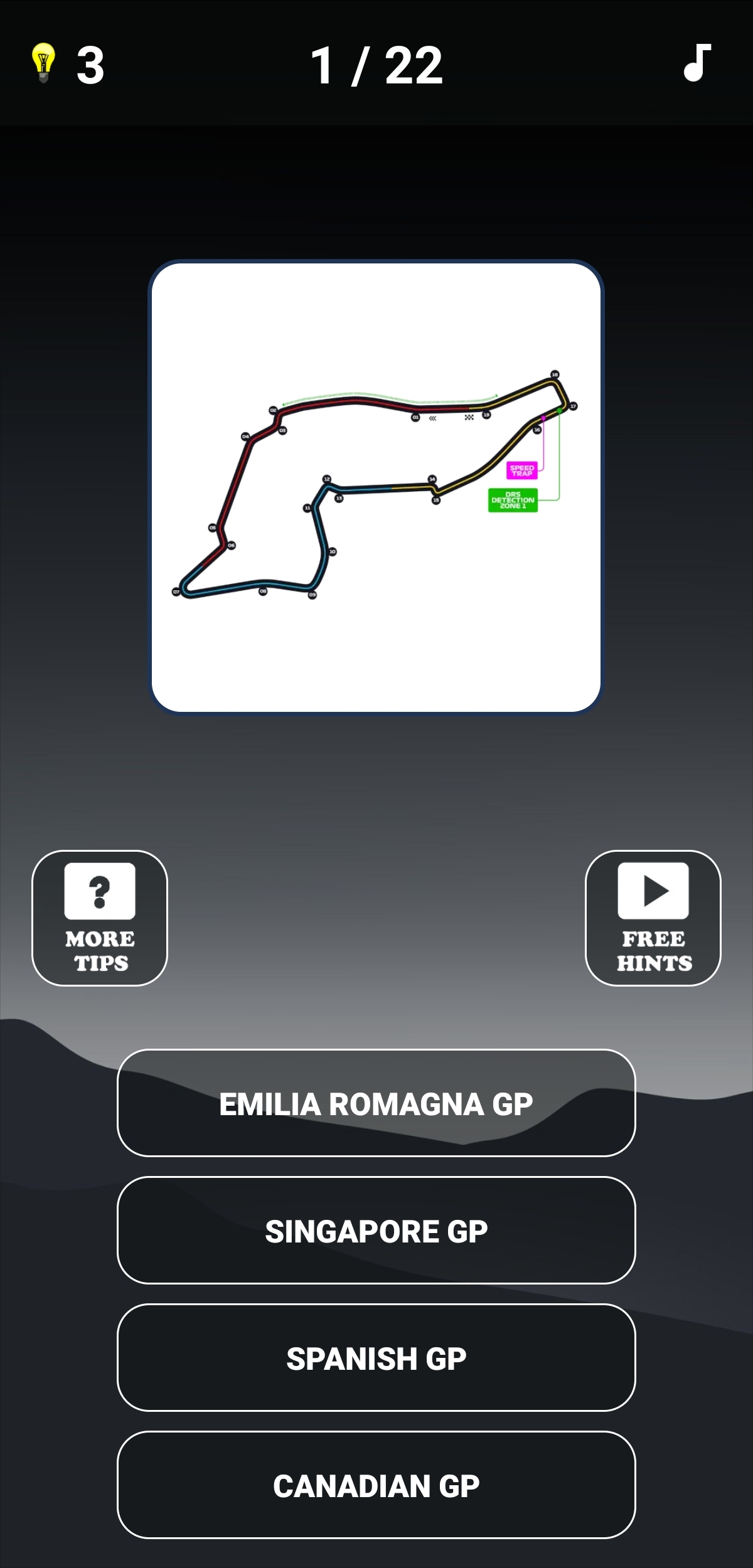The width and height of the screenshot is (753, 1568).
Task: Toggle the music note sound icon
Action: (x=697, y=63)
